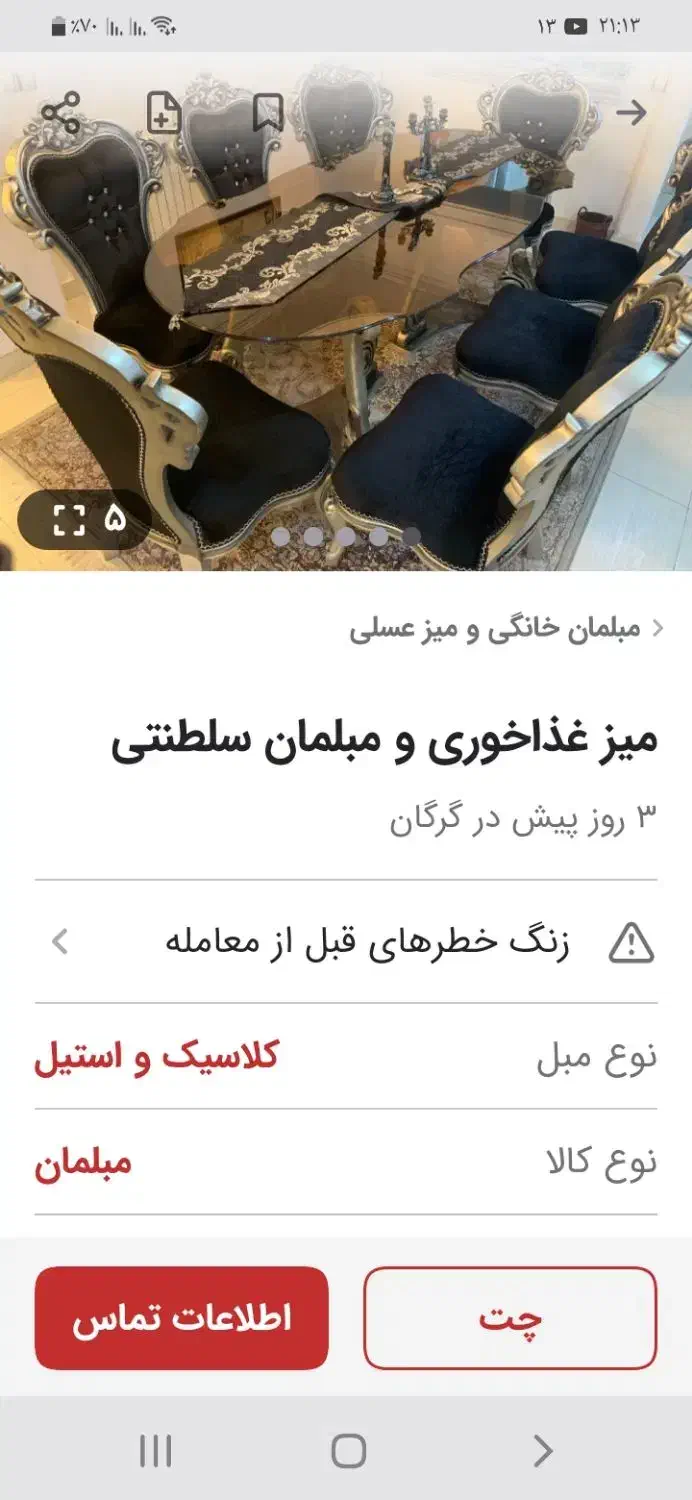This screenshot has width=692, height=1500.
Task: Tap the مبلمان item type value
Action: 83,1163
